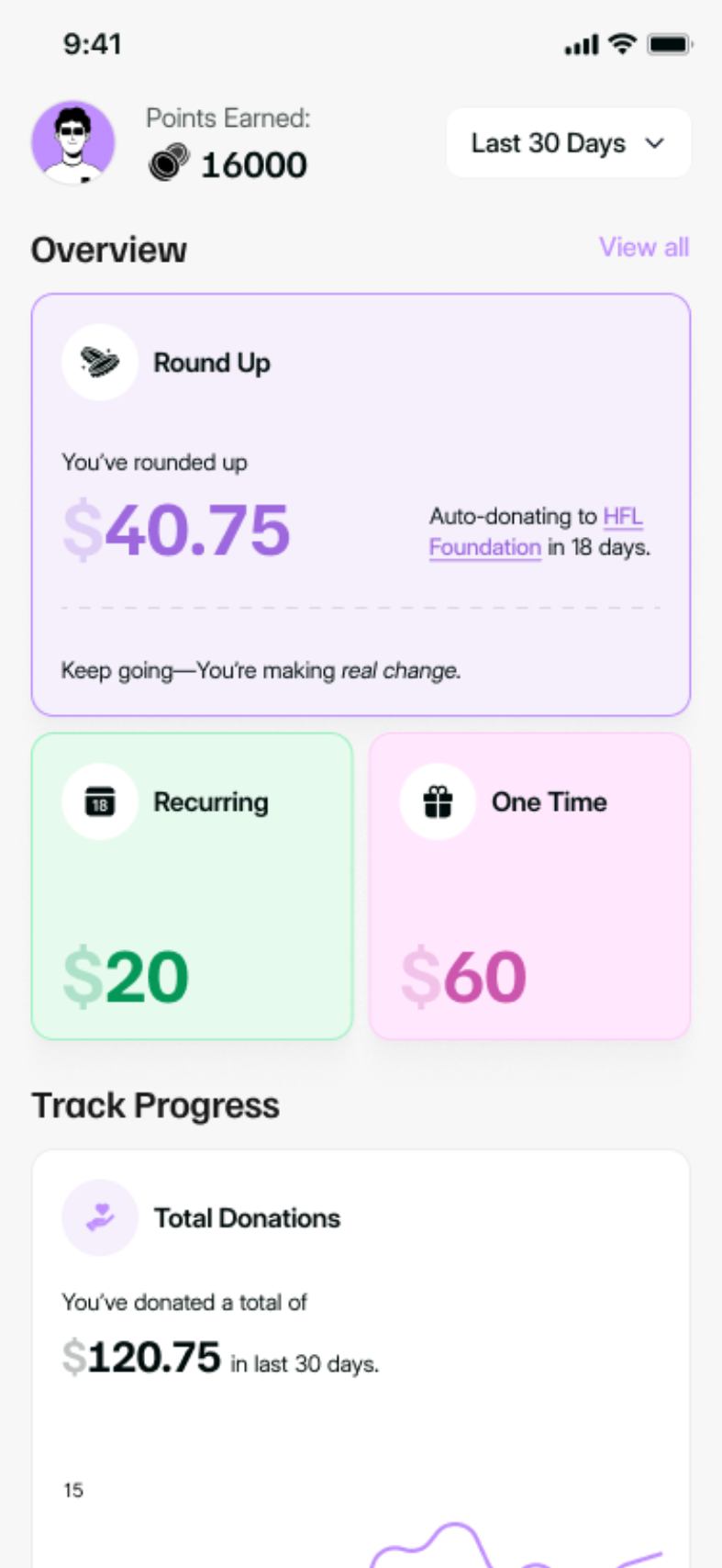This screenshot has height=1568, width=722.
Task: Open the Recurring donations card
Action: coord(192,886)
